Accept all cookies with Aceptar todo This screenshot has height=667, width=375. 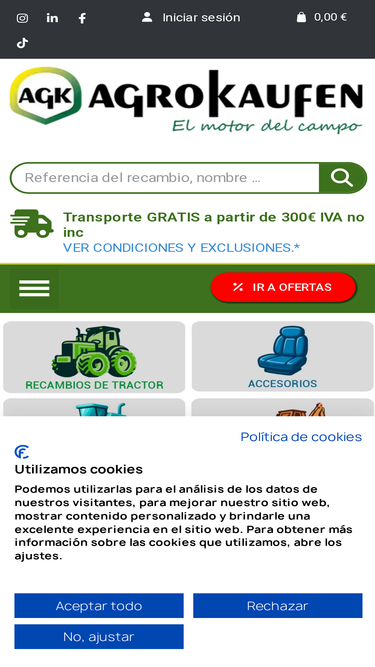99,606
